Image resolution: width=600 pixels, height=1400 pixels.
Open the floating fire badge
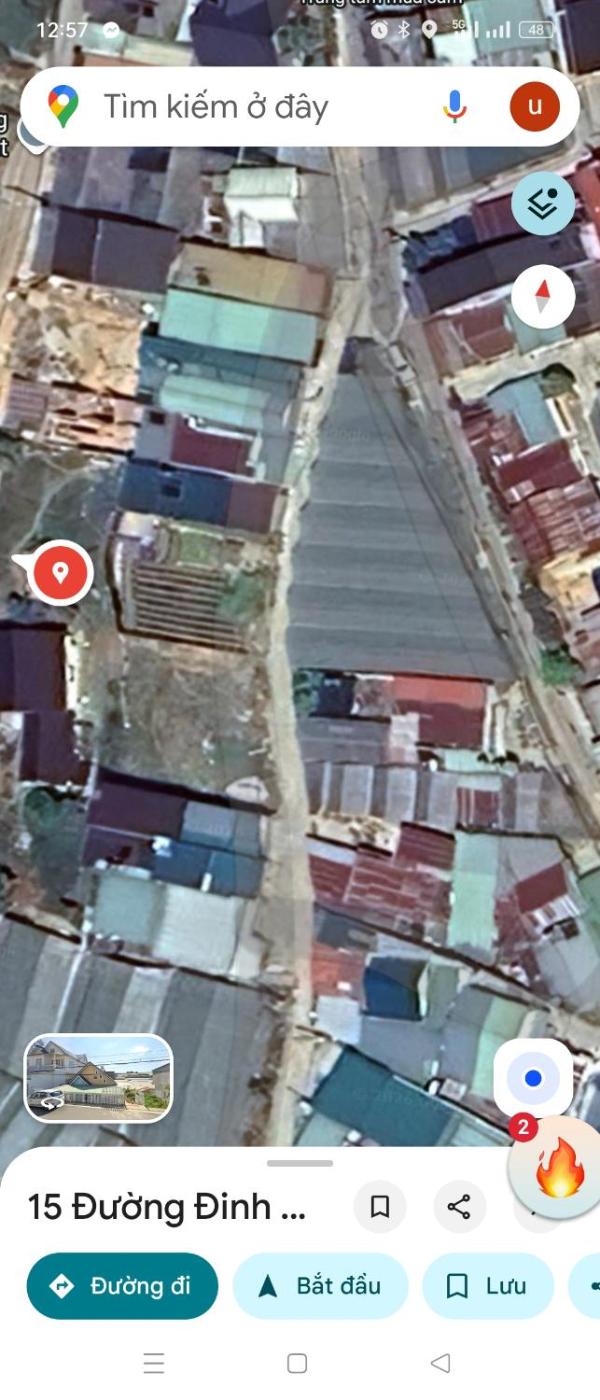click(x=557, y=1169)
